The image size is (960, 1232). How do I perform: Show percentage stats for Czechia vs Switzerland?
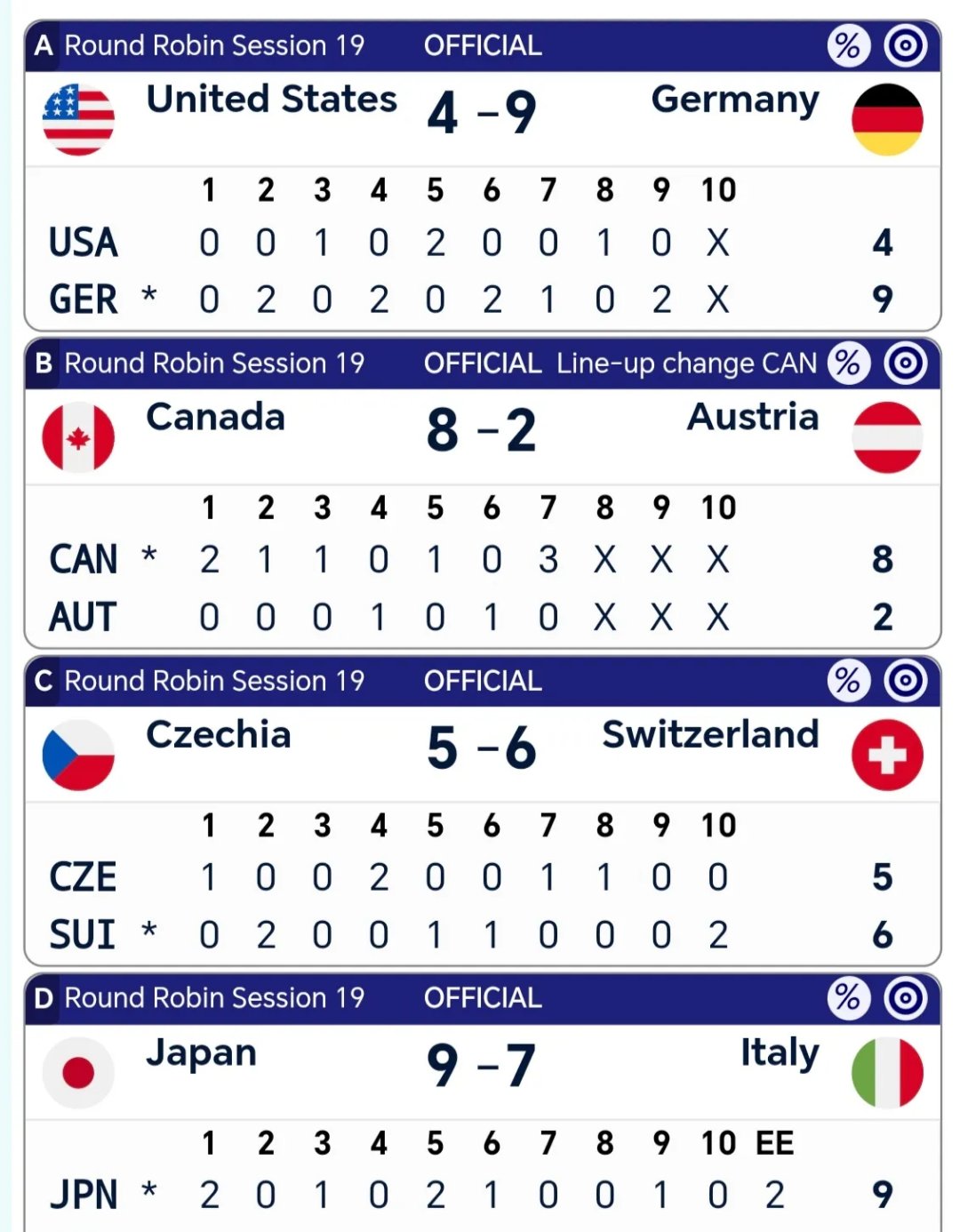coord(848,681)
